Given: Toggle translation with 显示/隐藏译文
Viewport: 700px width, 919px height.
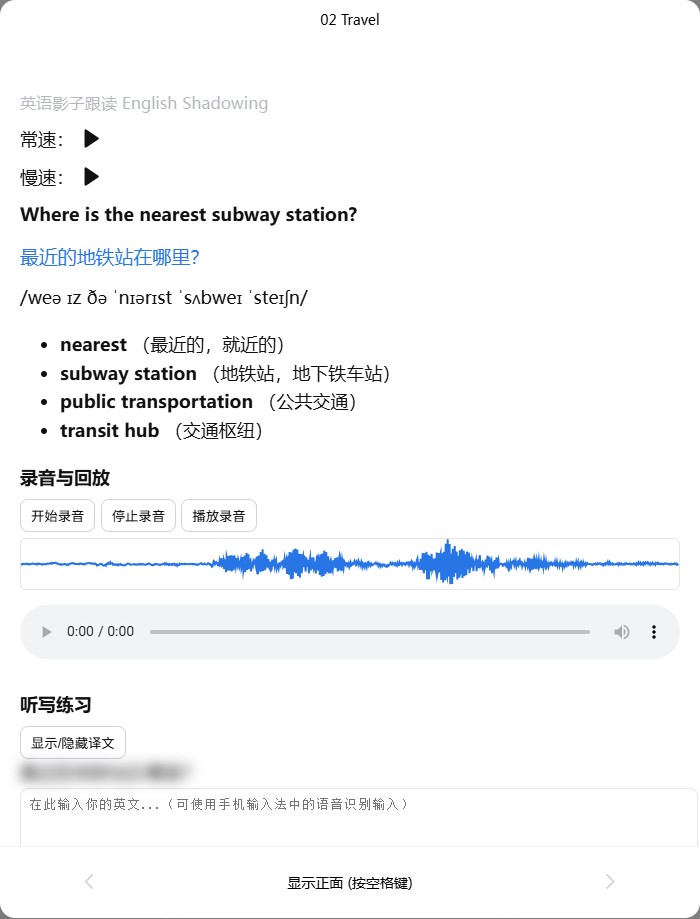Looking at the screenshot, I should 73,743.
